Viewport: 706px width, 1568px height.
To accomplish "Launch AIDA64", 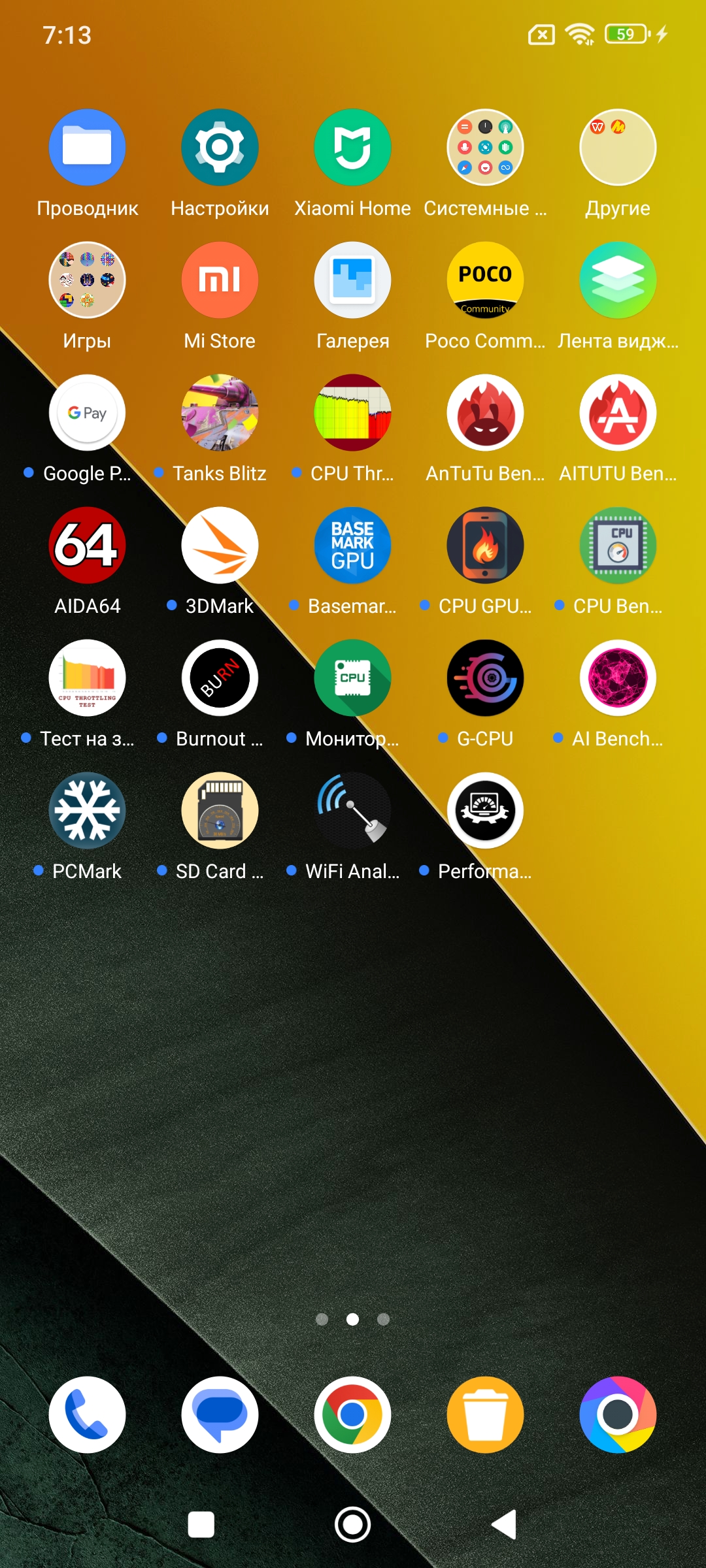I will coord(87,546).
